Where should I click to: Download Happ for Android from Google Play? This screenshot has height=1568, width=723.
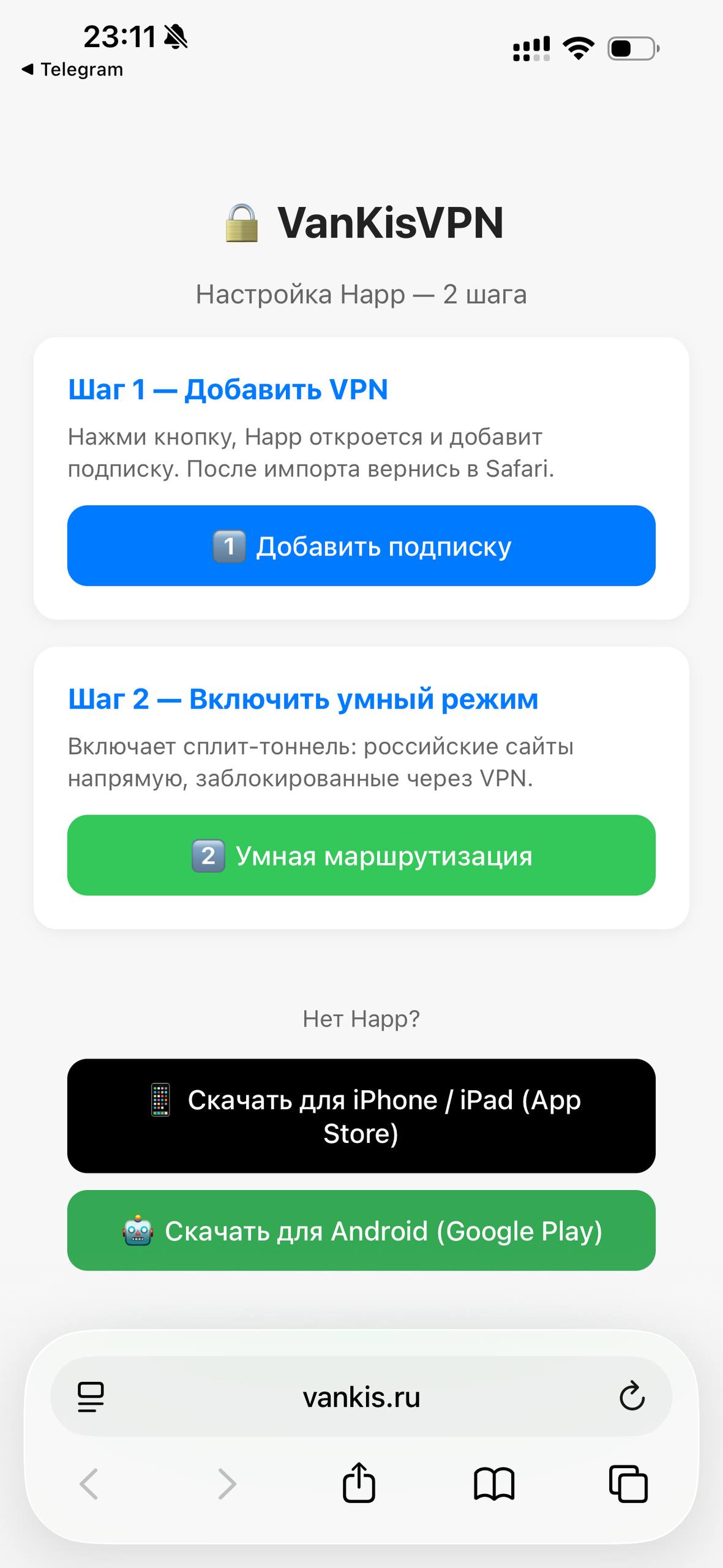[361, 1231]
